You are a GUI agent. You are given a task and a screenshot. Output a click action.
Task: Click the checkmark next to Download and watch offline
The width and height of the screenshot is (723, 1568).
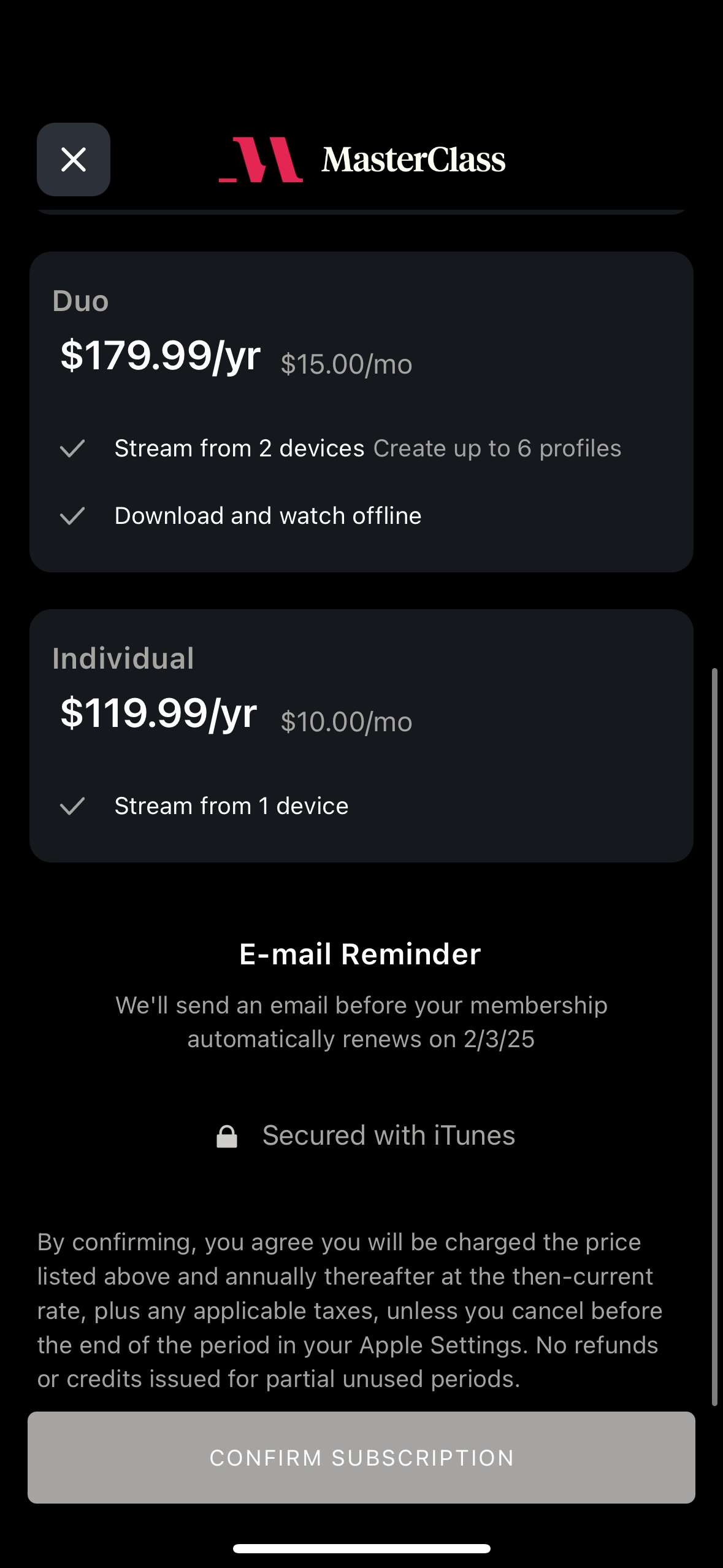(73, 515)
